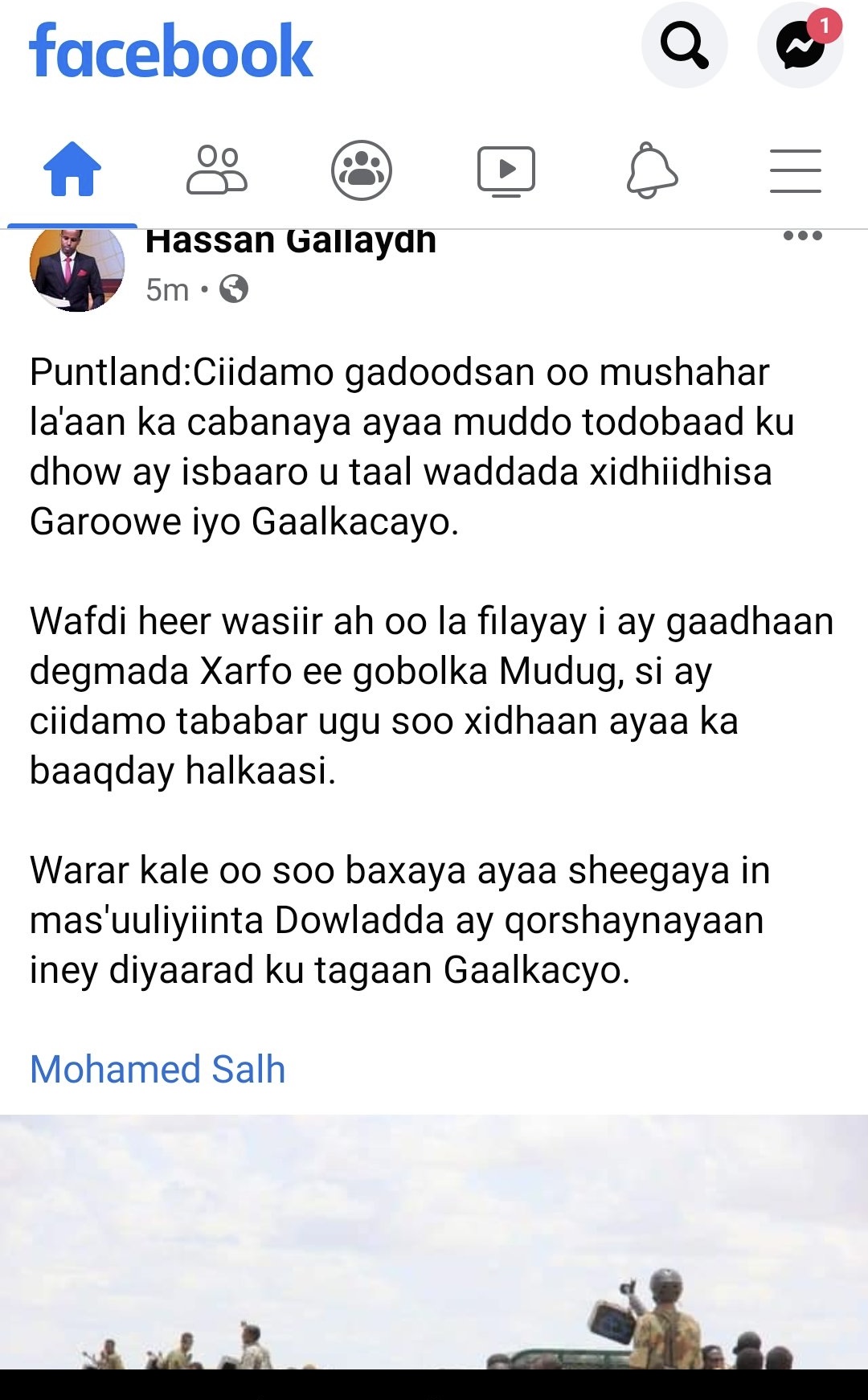Open the hamburger menu tab
The width and height of the screenshot is (868, 1400).
(x=795, y=170)
